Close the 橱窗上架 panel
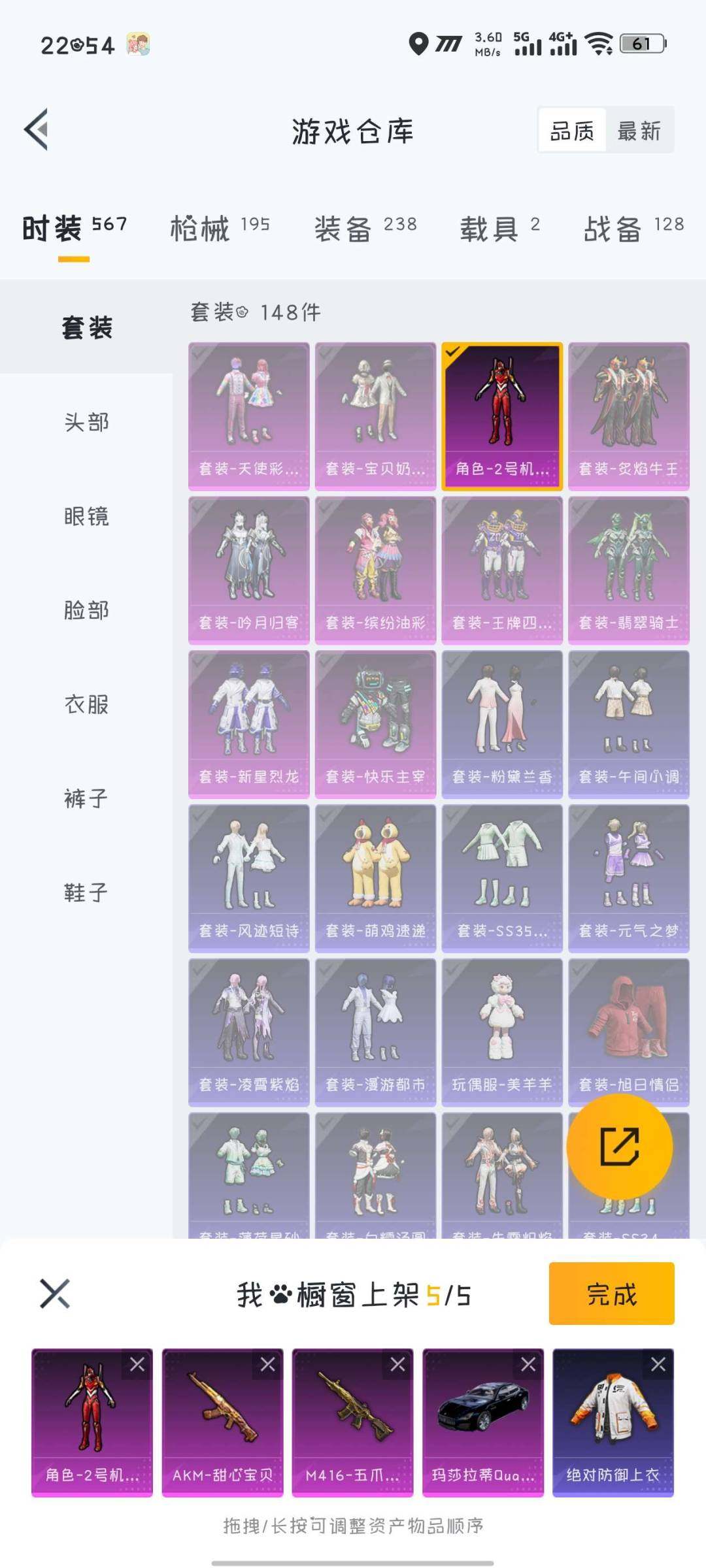Screen dimensions: 706x1568 (55, 1294)
